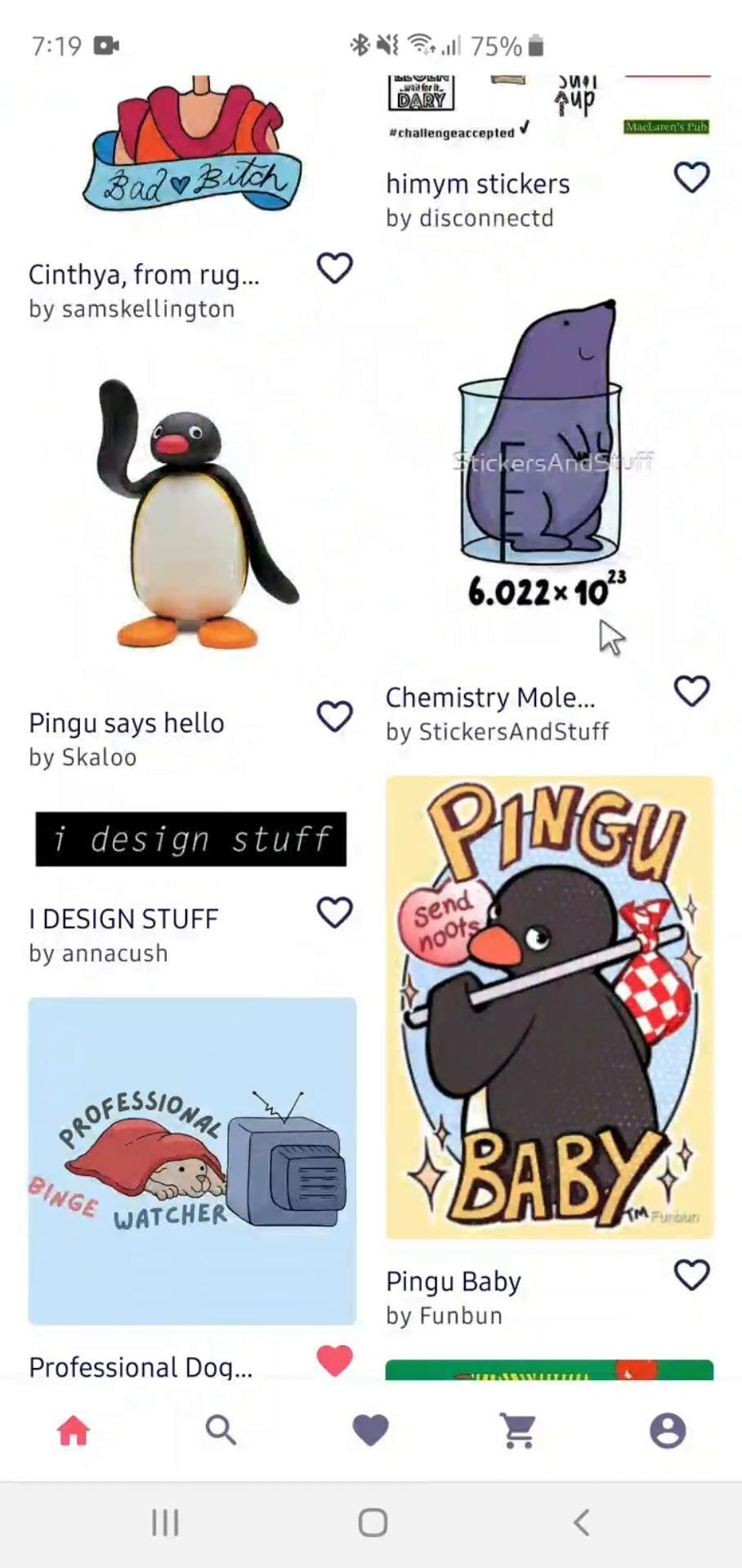The width and height of the screenshot is (742, 1568).
Task: Favorite the Pingu Baby sticker
Action: pos(691,1275)
